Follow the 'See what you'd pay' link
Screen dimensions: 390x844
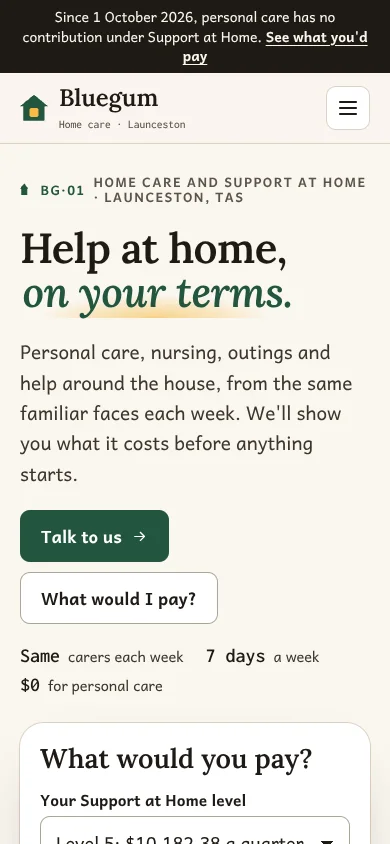pos(275,47)
